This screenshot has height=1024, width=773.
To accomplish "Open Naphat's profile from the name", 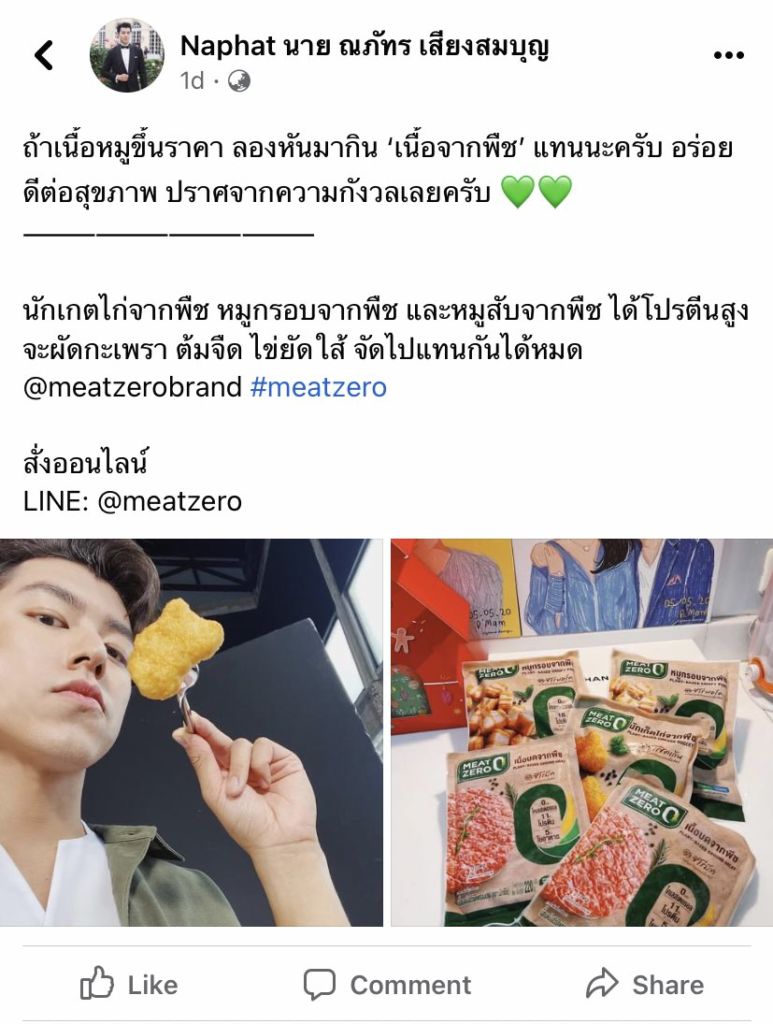I will pos(364,46).
